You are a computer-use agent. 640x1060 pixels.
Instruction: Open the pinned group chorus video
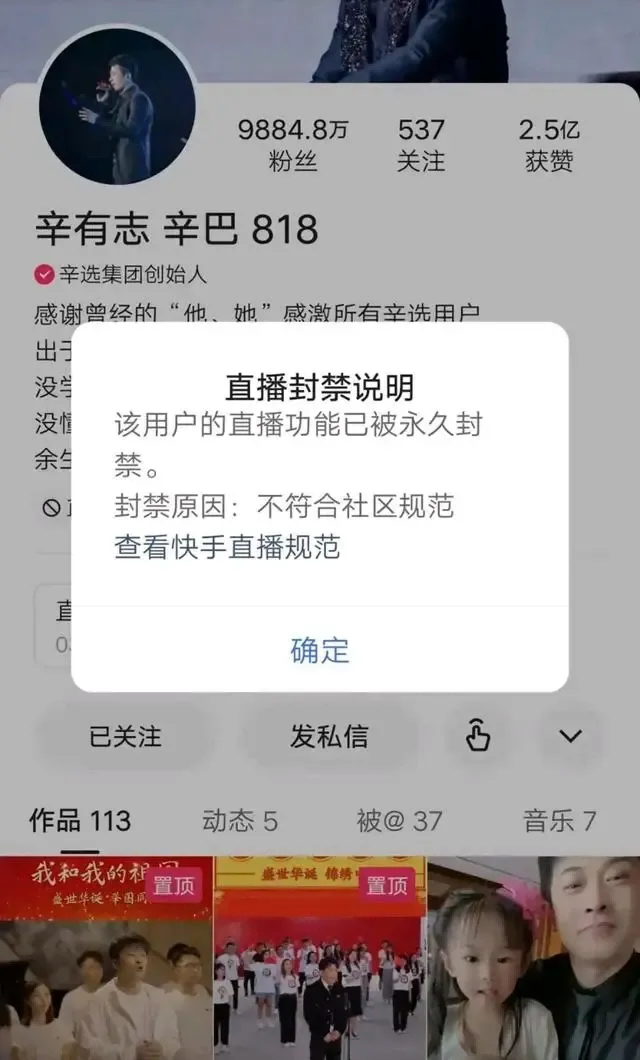pos(319,960)
